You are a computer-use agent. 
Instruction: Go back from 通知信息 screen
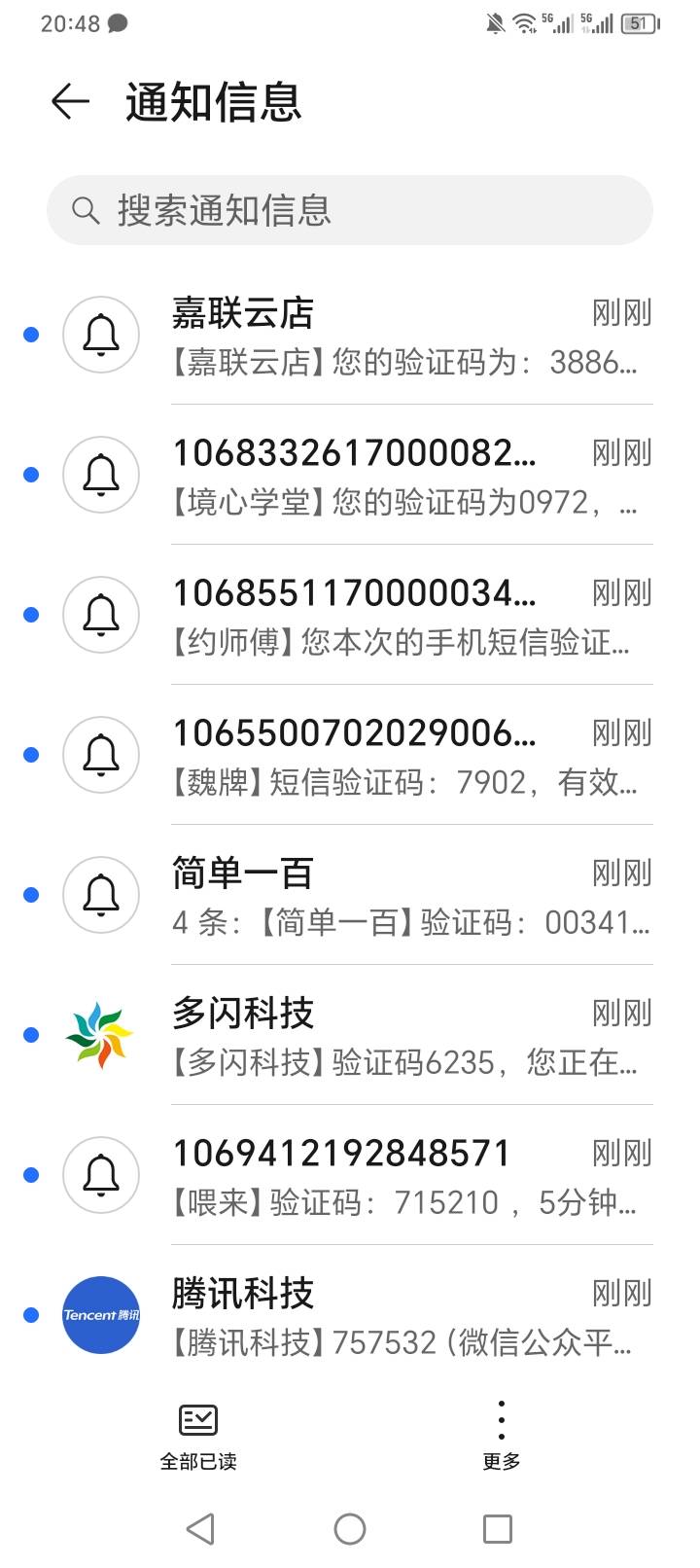point(70,101)
